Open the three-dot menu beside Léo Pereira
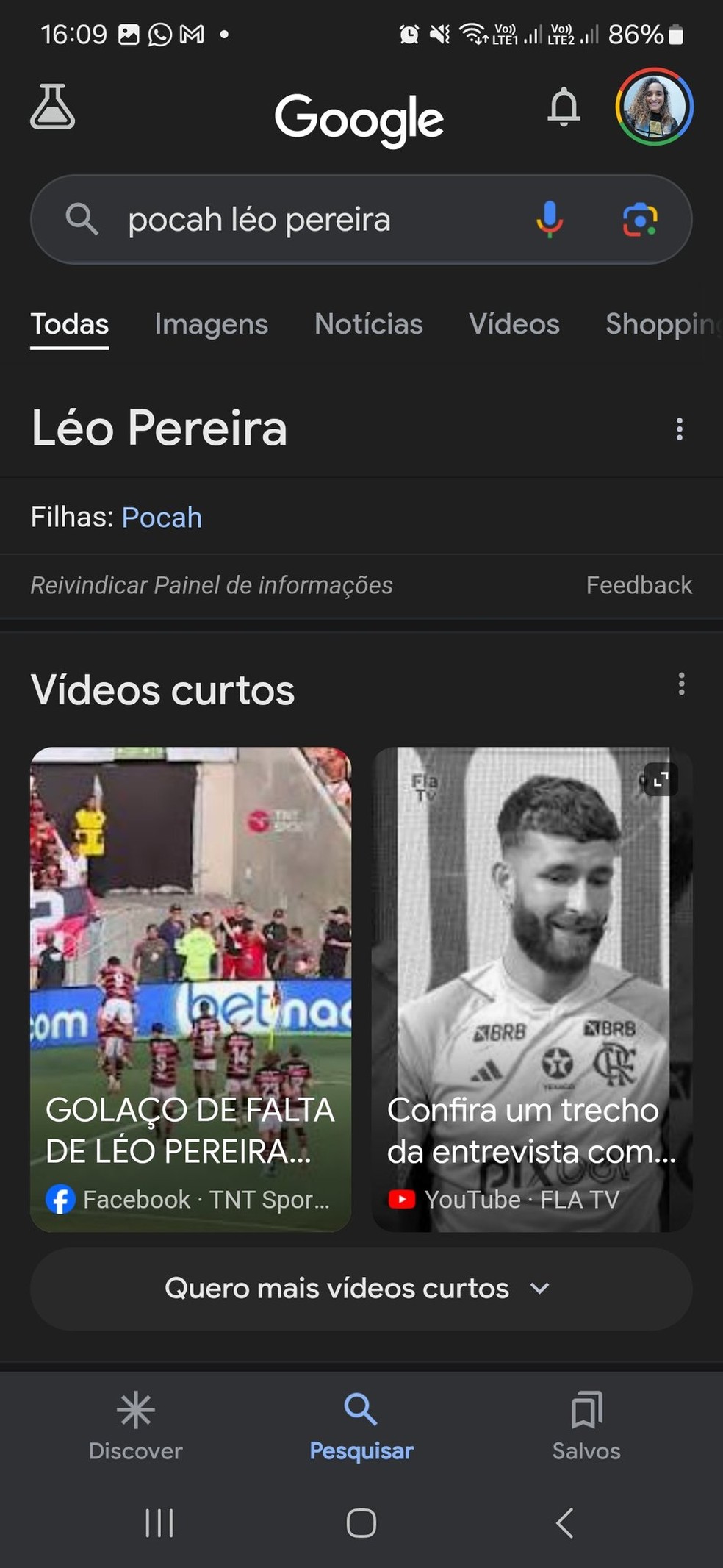This screenshot has width=723, height=1568. pyautogui.click(x=680, y=429)
